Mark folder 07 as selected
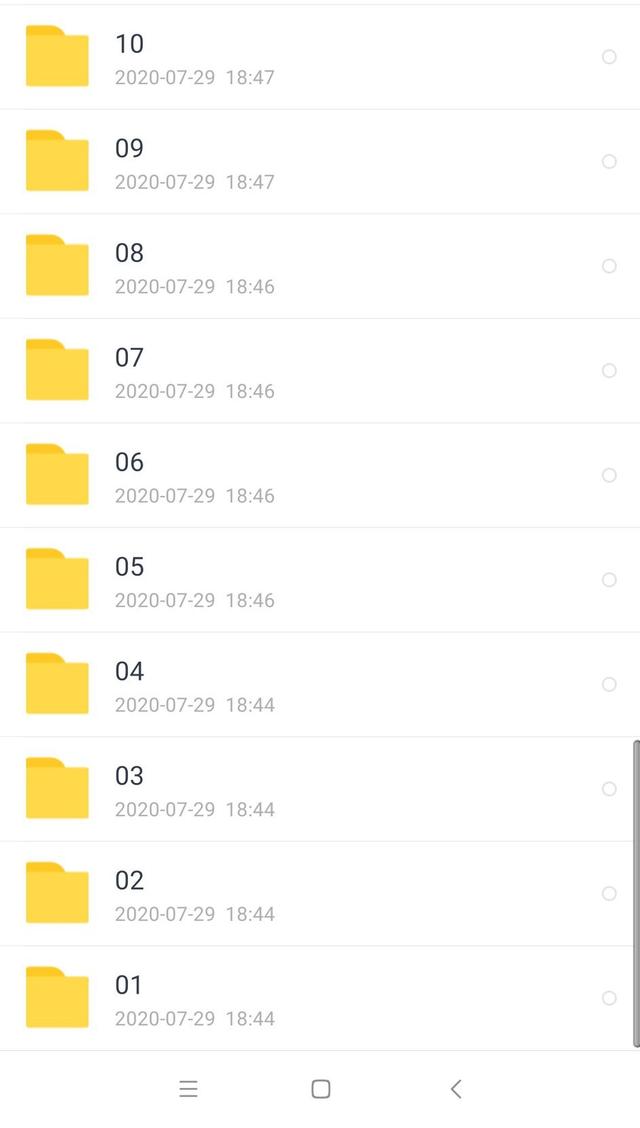 pos(609,371)
